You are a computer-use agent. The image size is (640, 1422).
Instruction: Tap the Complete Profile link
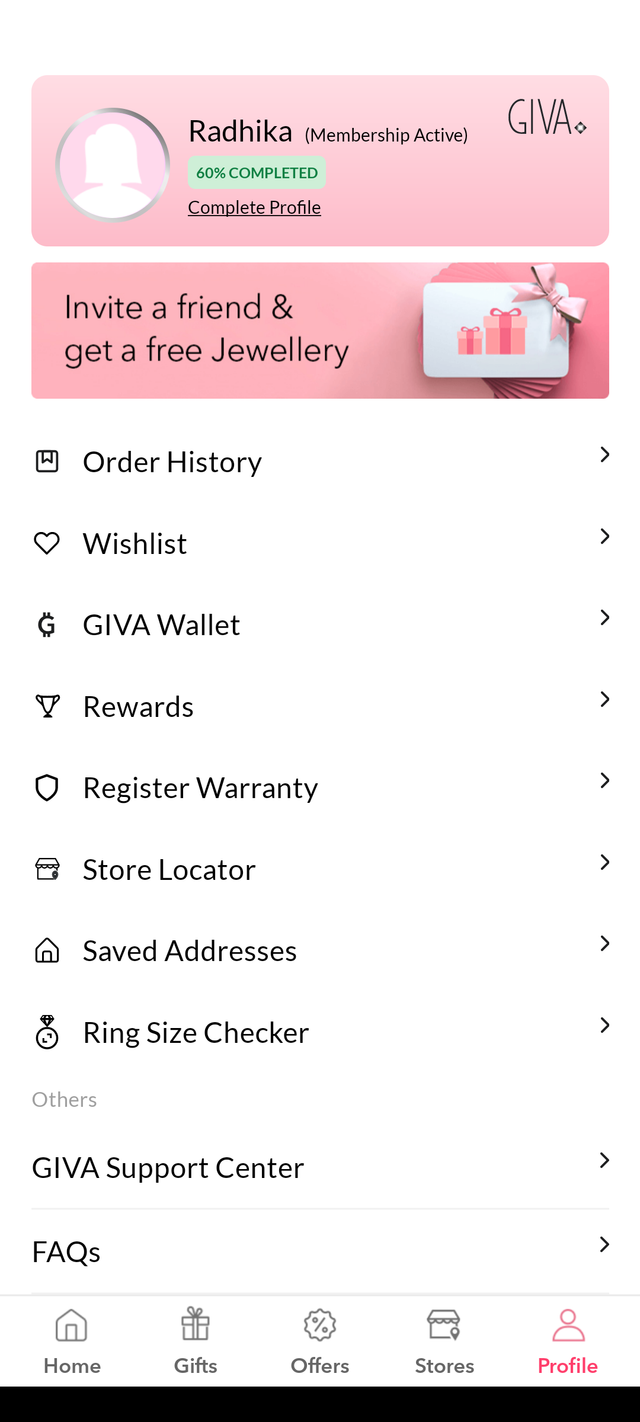point(254,207)
